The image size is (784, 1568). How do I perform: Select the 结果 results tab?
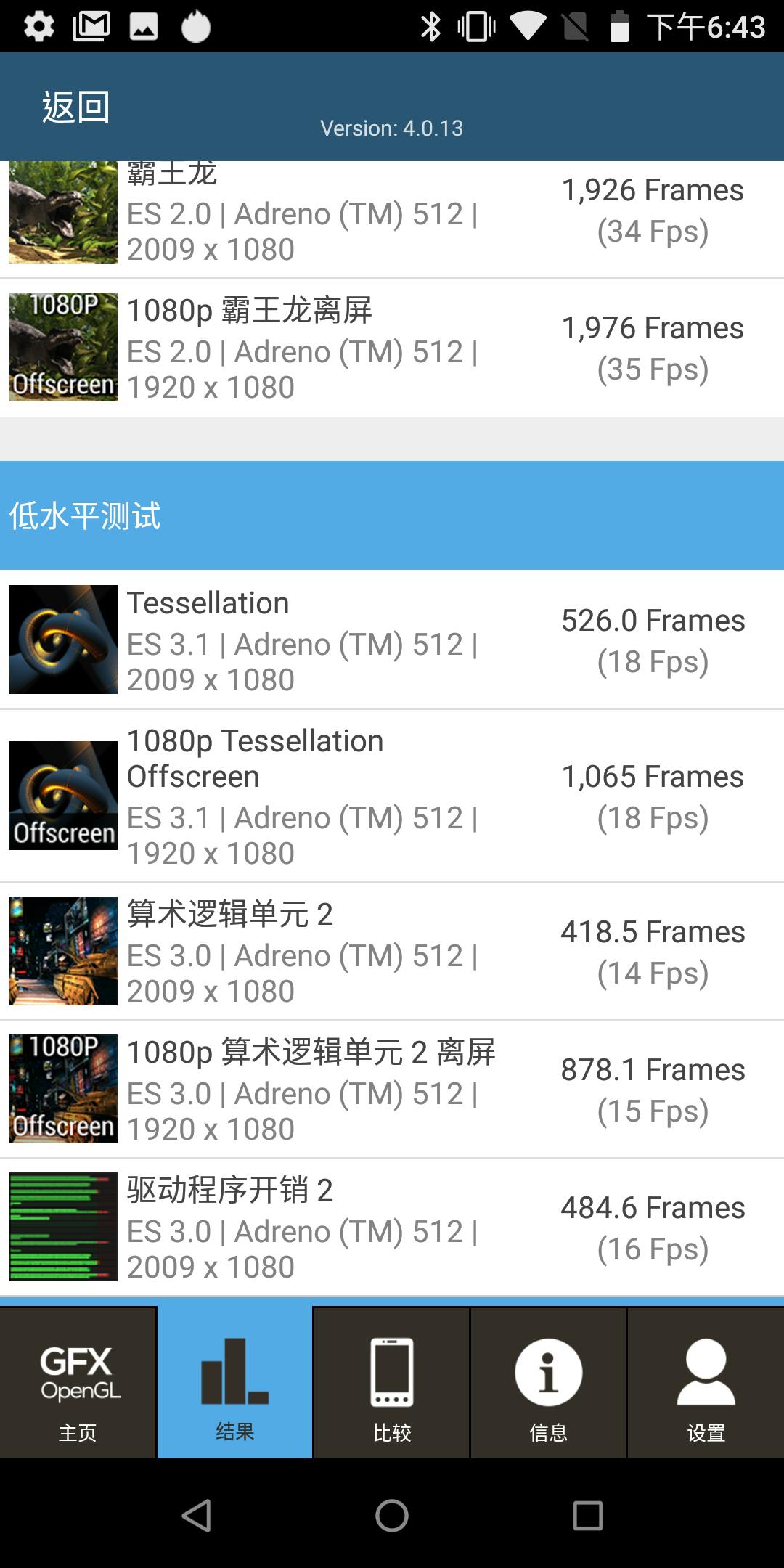[x=234, y=1383]
